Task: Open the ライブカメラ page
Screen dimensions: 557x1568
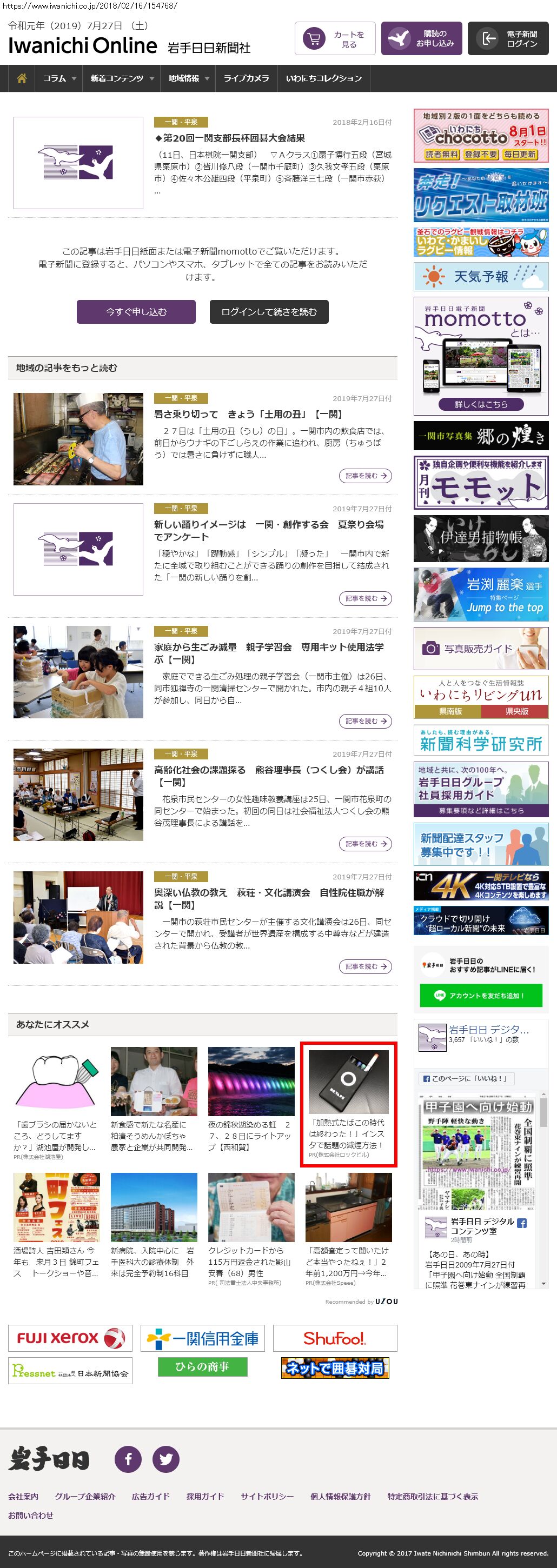Action: point(246,78)
